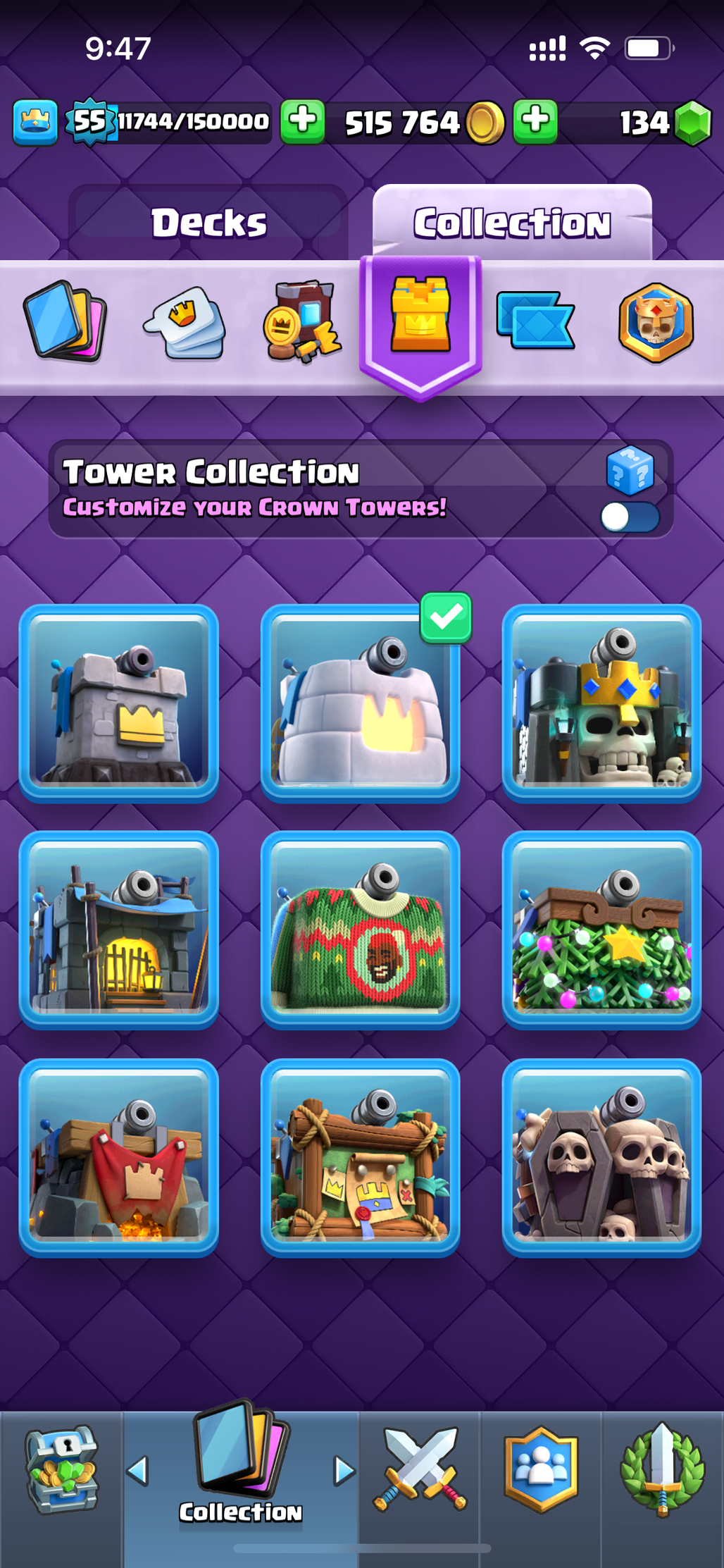Open the Events sword wreath tab

tap(662, 1470)
